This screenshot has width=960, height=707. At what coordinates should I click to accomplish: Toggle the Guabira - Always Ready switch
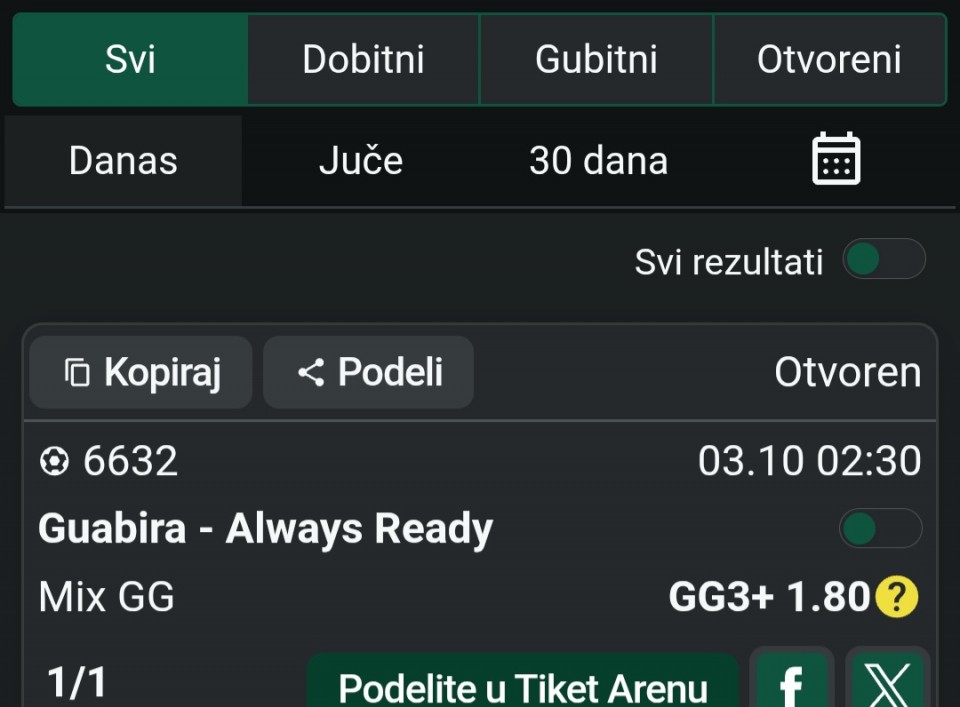coord(880,528)
